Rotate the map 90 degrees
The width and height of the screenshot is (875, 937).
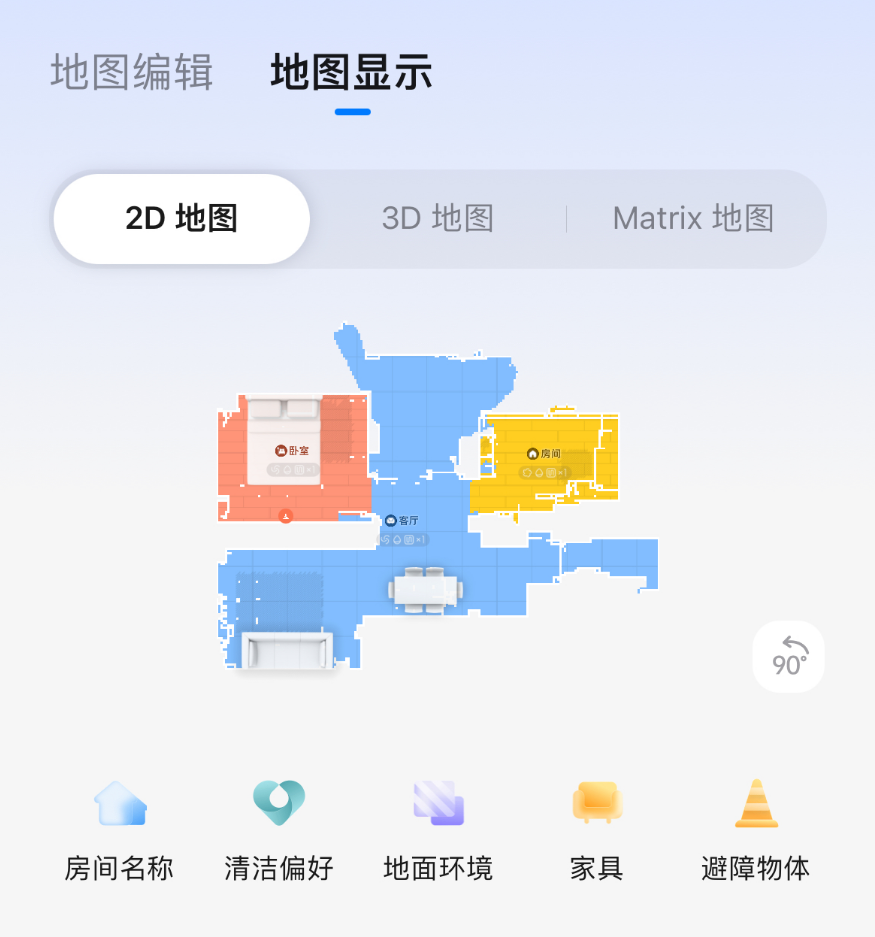point(788,657)
